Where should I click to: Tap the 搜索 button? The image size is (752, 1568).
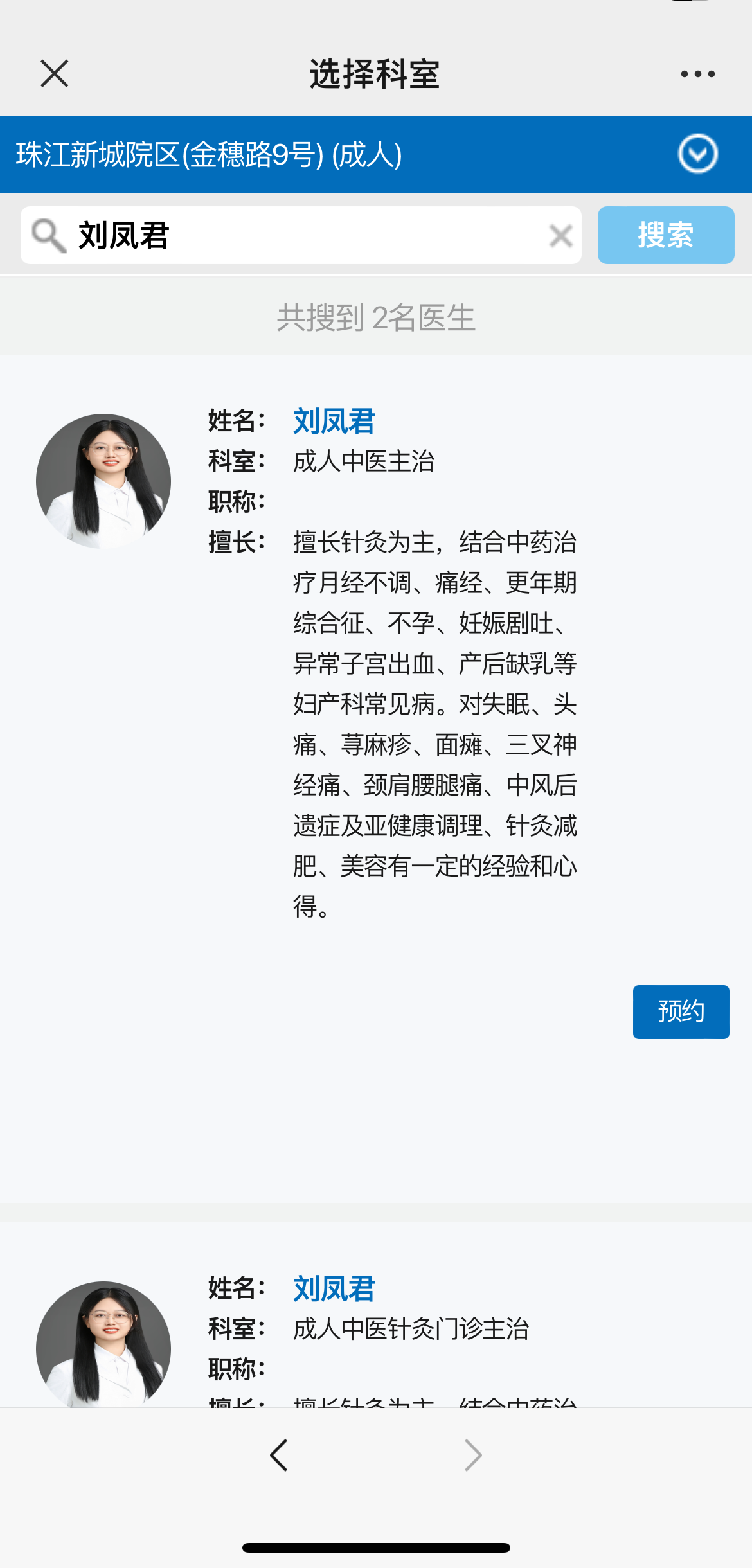click(665, 235)
